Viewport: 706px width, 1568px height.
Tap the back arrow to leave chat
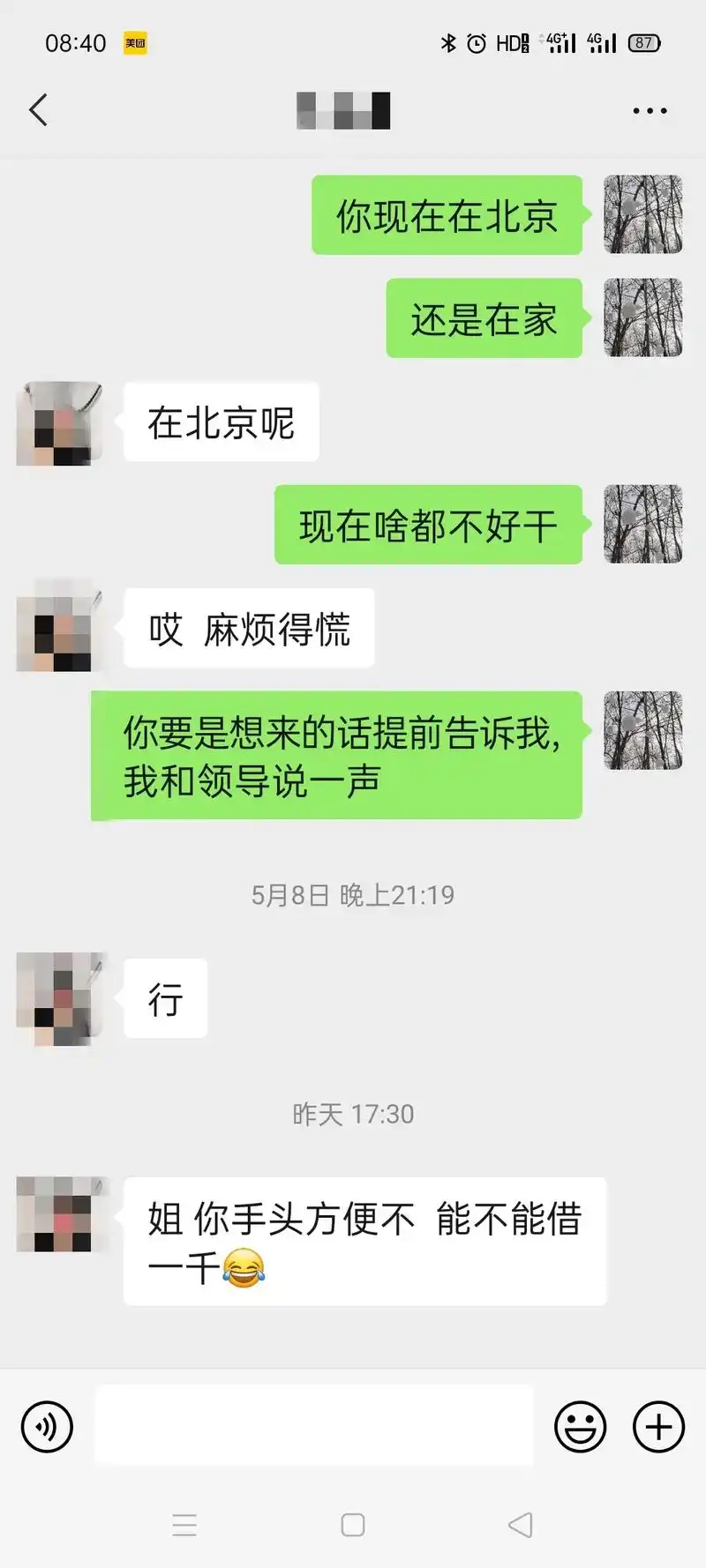point(37,109)
